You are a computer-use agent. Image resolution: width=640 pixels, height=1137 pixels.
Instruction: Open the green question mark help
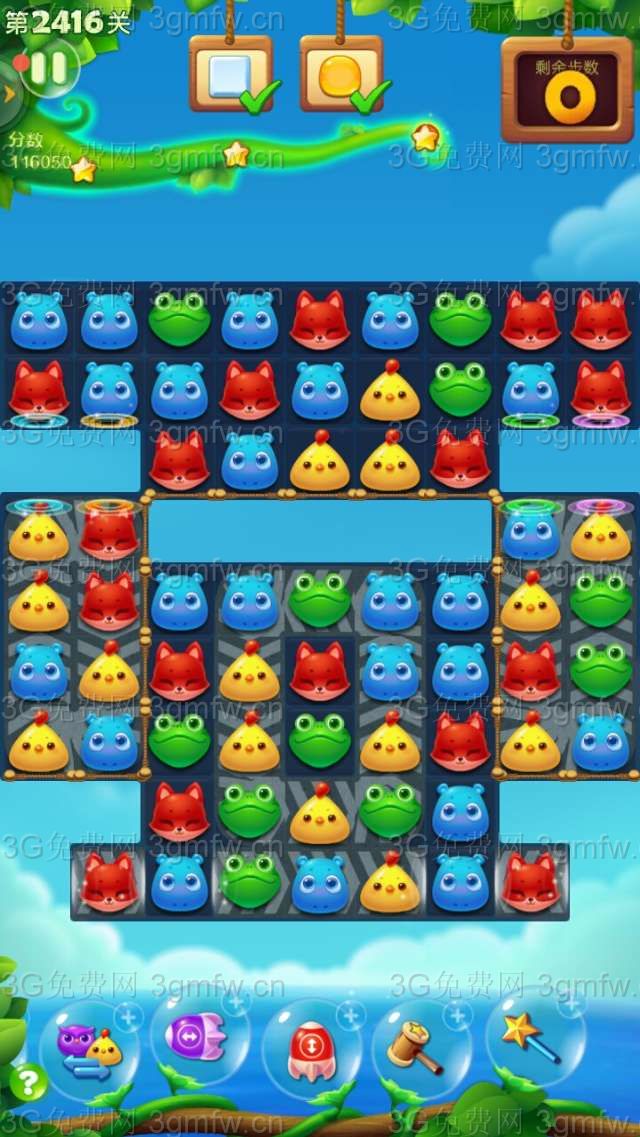(27, 1082)
